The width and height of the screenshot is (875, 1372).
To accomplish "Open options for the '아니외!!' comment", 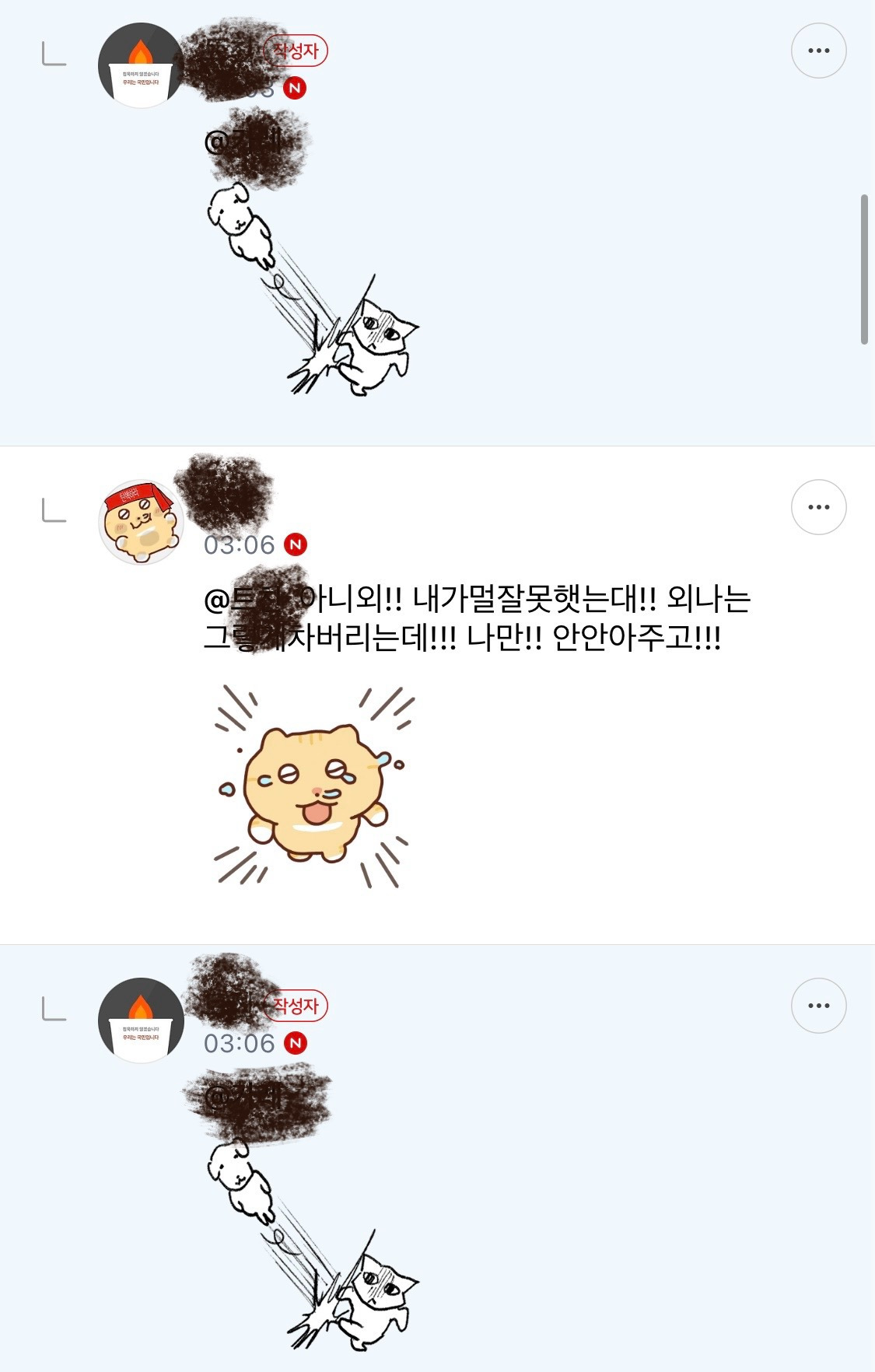I will click(818, 507).
